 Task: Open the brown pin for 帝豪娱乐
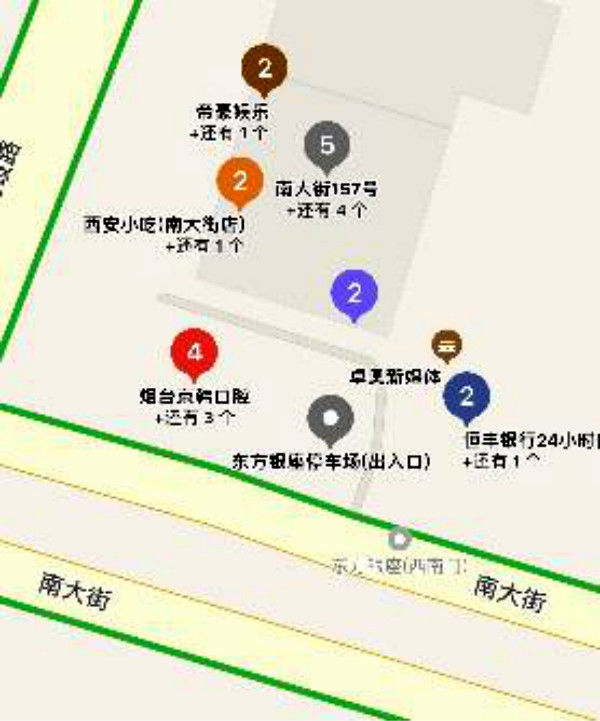tap(264, 70)
